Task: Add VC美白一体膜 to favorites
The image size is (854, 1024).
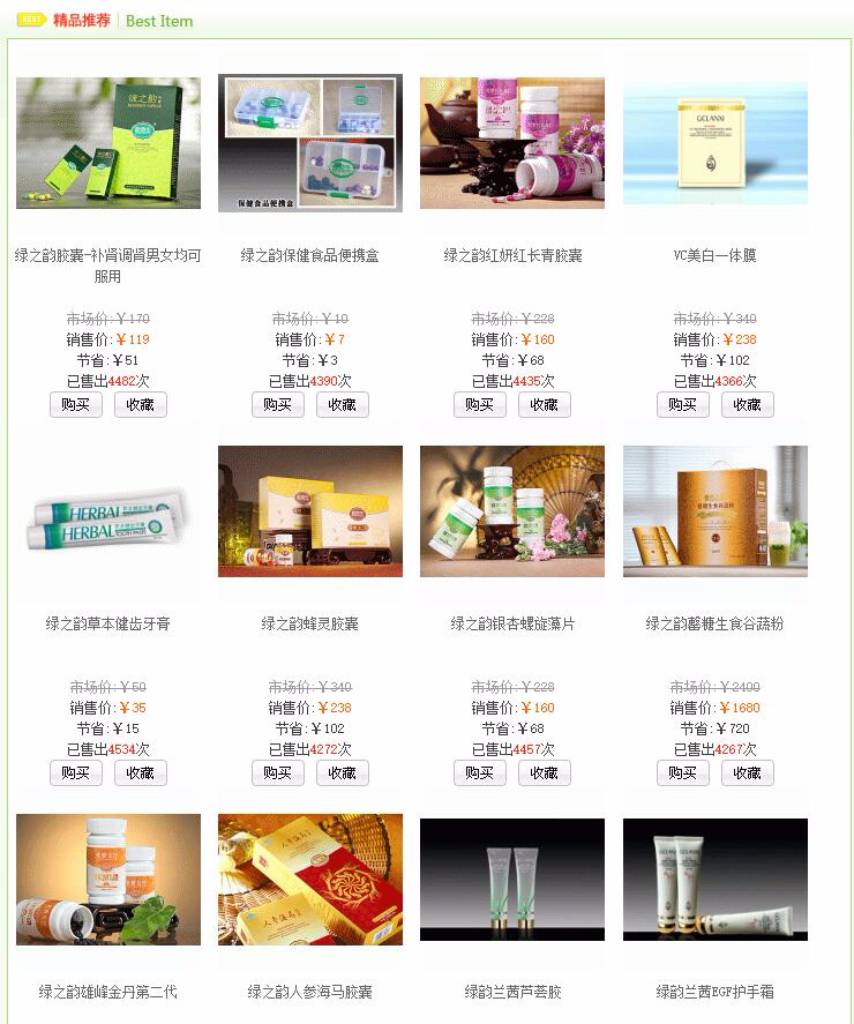Action: [x=747, y=405]
